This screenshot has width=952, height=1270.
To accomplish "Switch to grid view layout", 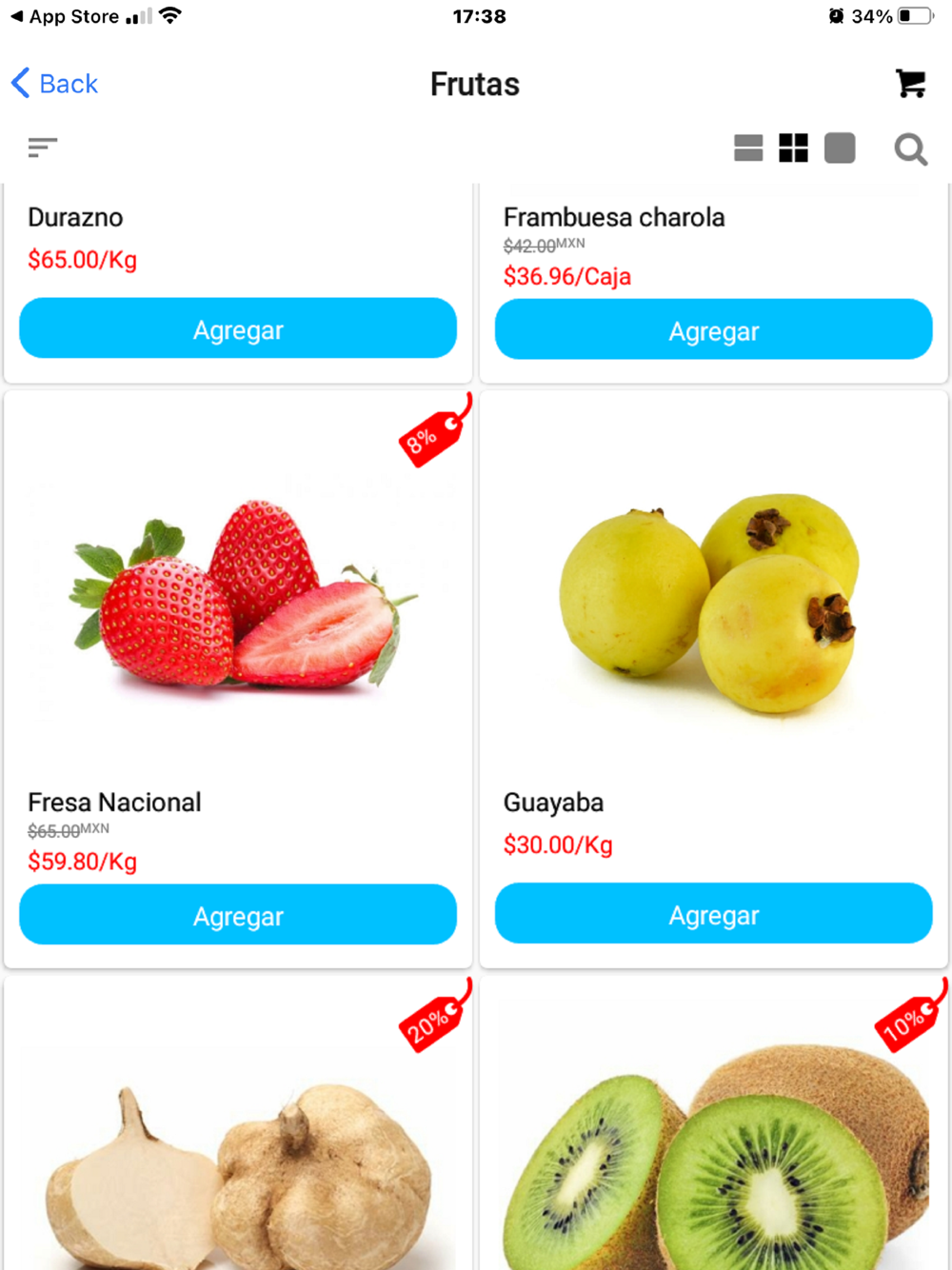I will (x=793, y=149).
